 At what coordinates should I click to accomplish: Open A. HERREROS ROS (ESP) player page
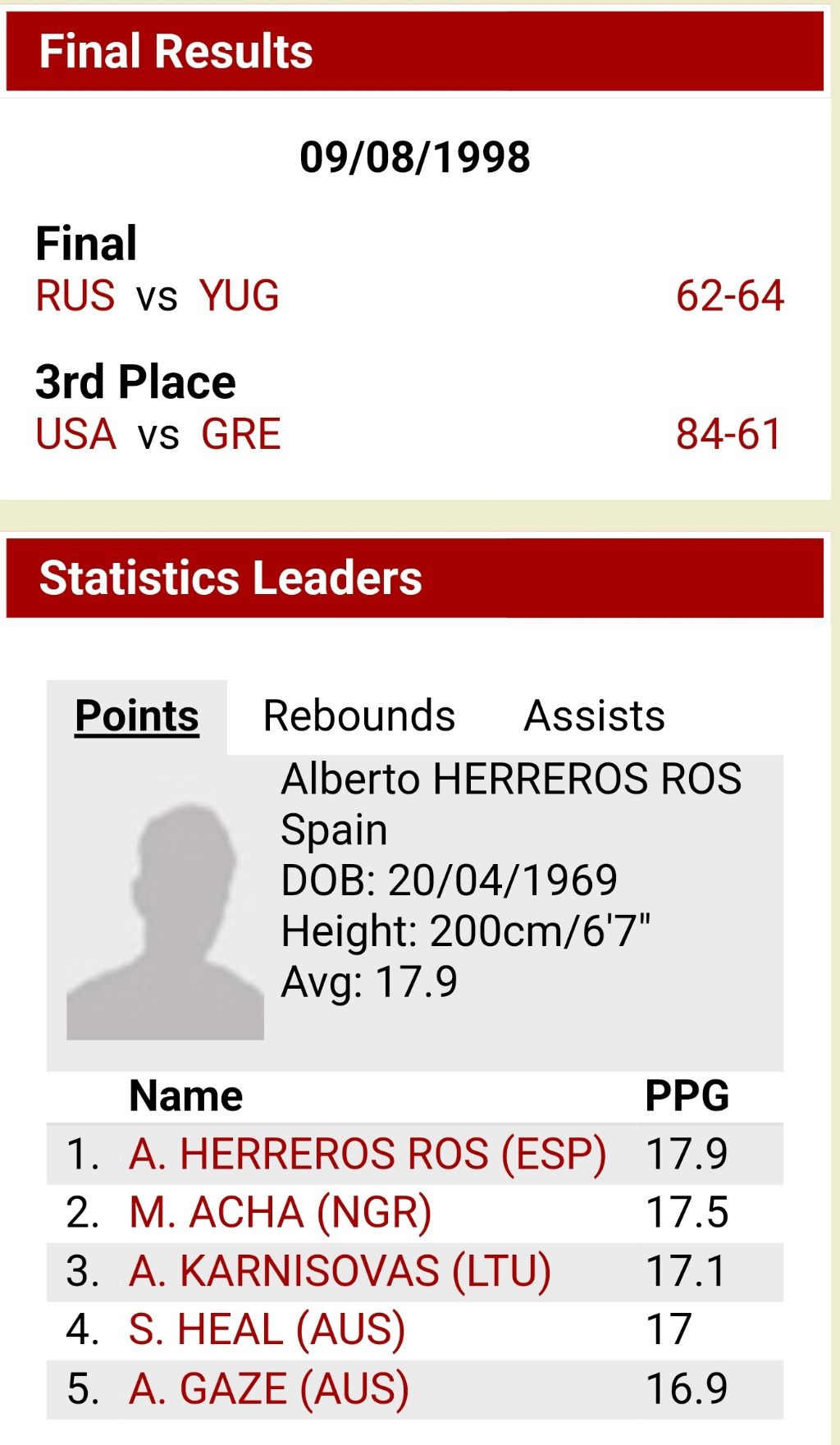click(x=367, y=1155)
